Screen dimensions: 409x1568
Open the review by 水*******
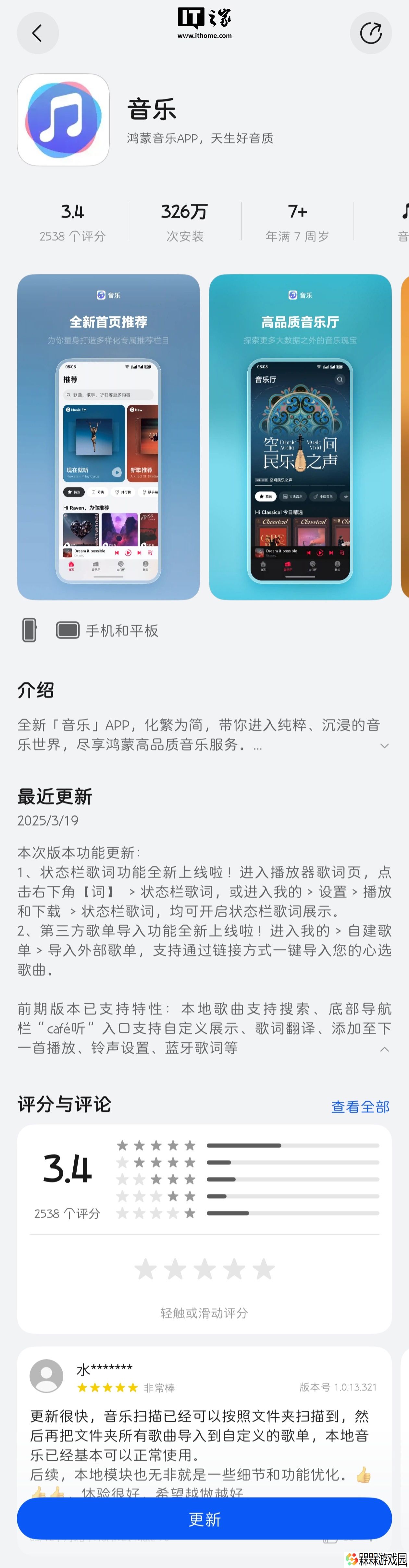[204, 1436]
